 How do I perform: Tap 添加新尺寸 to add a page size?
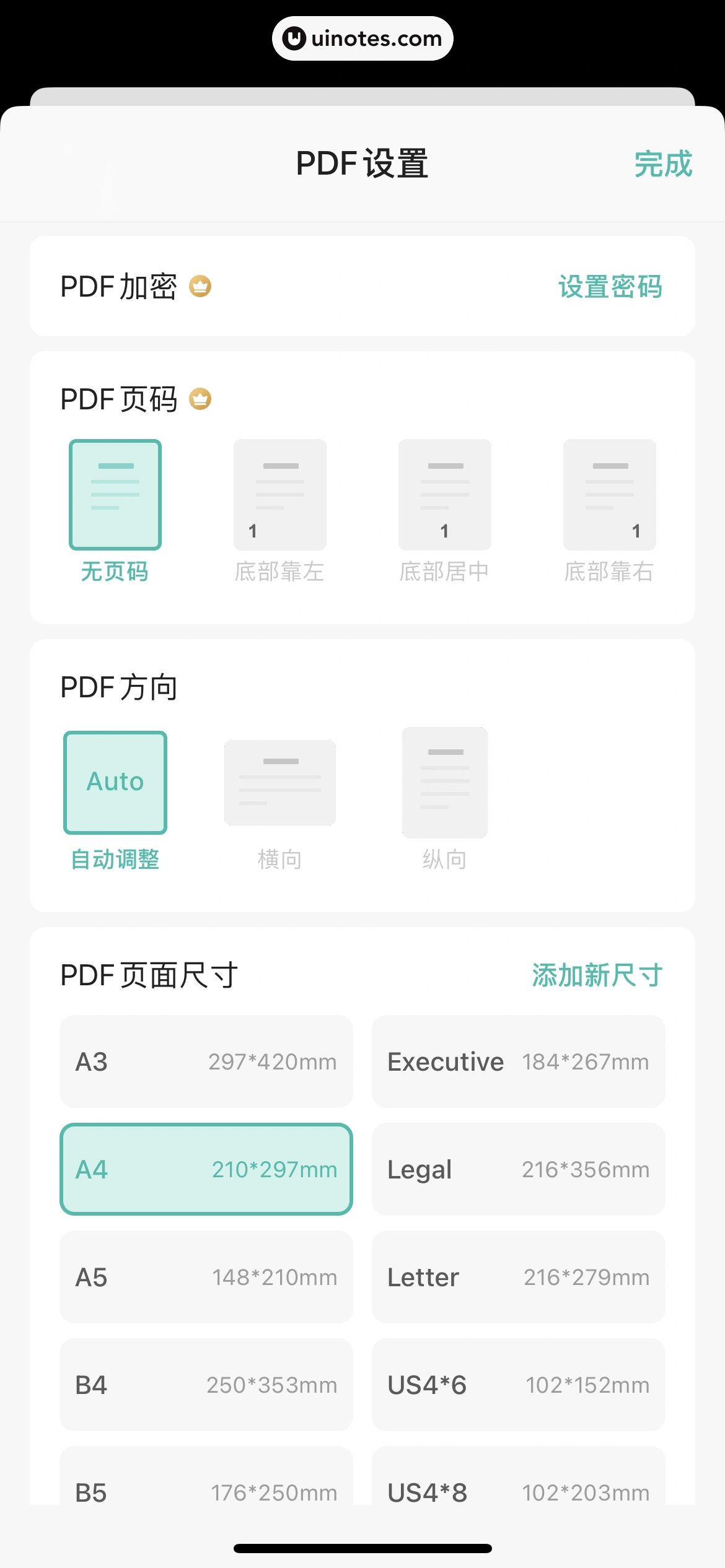coord(597,975)
